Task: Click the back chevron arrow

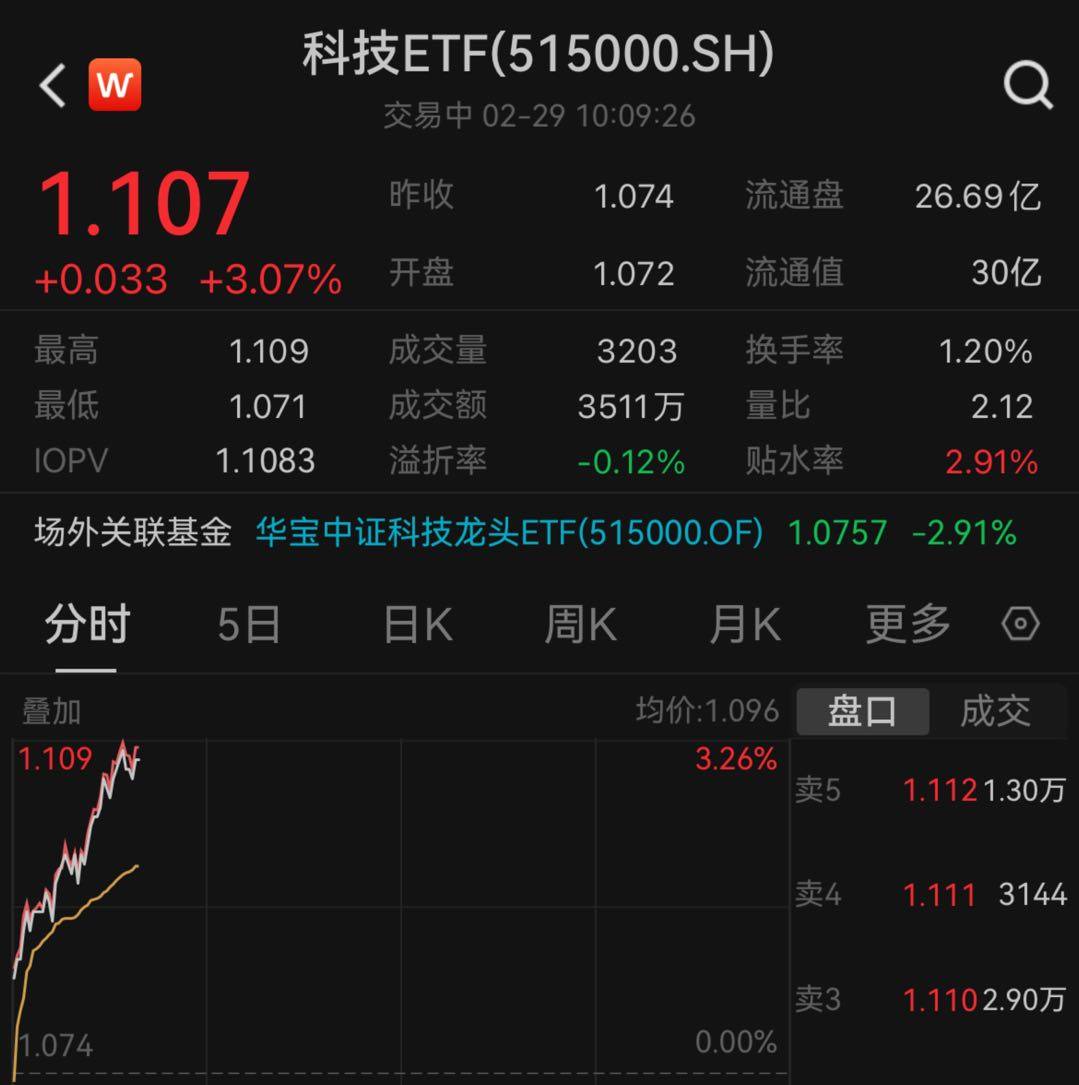Action: pos(48,84)
